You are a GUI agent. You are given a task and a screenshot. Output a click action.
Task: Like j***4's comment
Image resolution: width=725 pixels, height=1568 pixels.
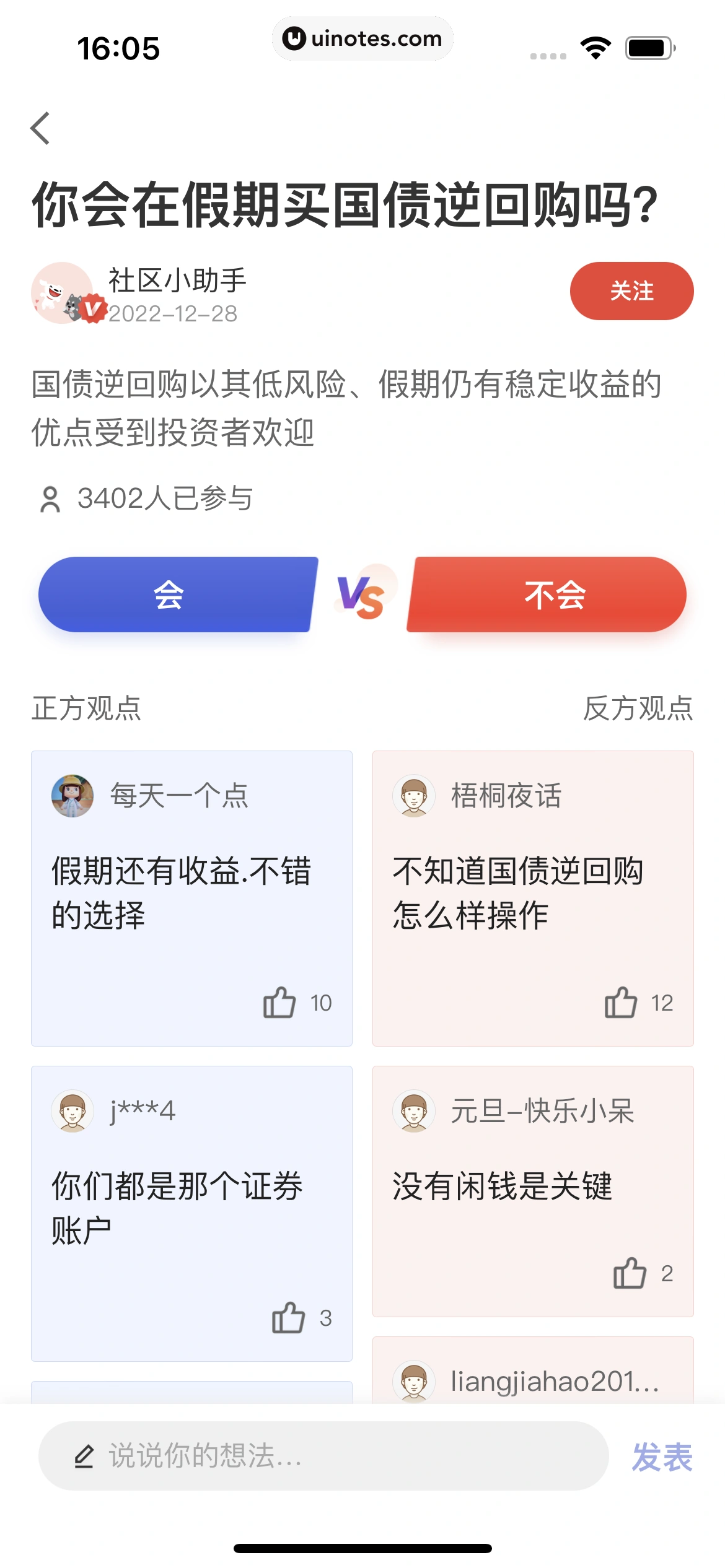click(289, 1318)
